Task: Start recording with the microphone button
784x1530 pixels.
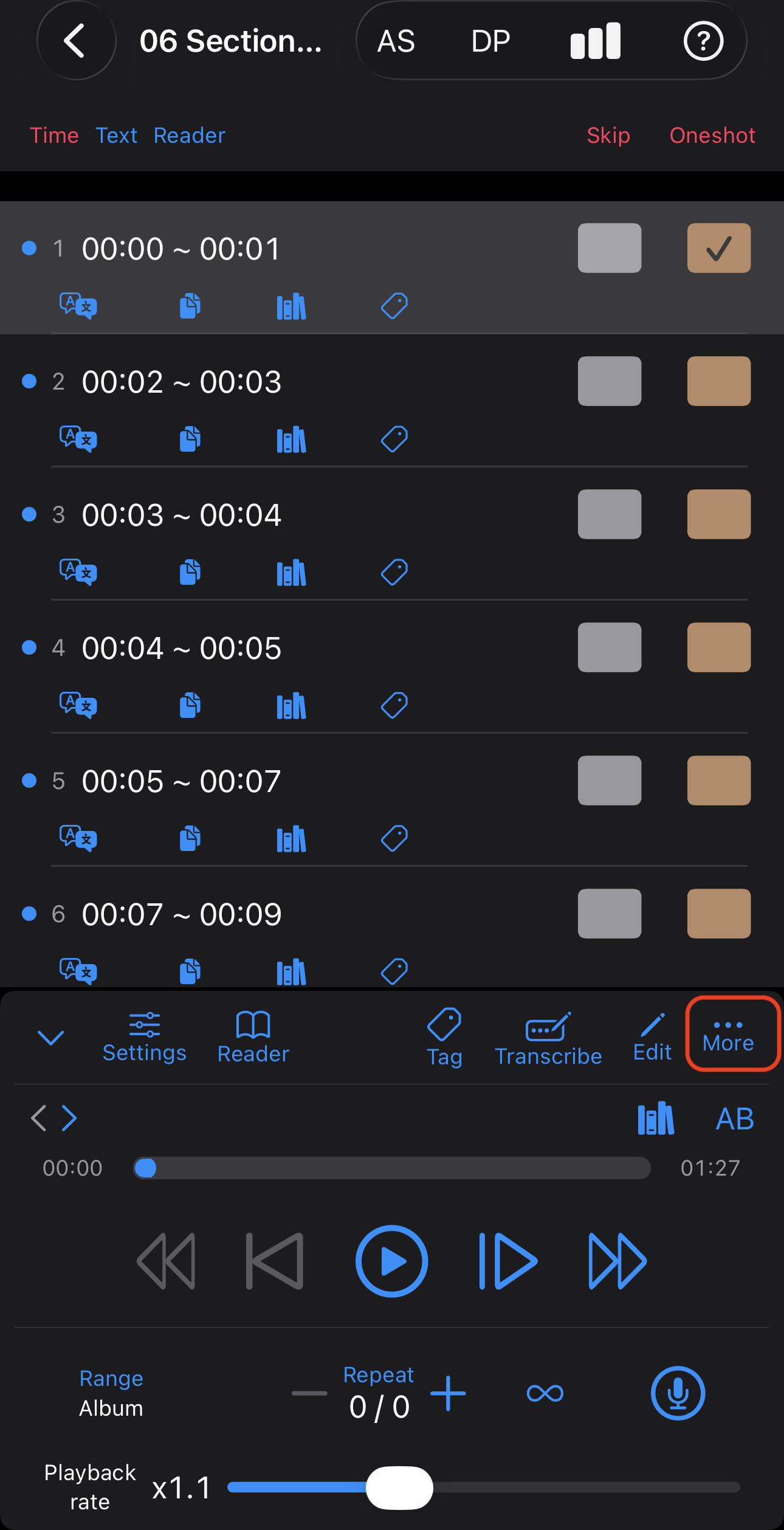Action: pos(678,1393)
